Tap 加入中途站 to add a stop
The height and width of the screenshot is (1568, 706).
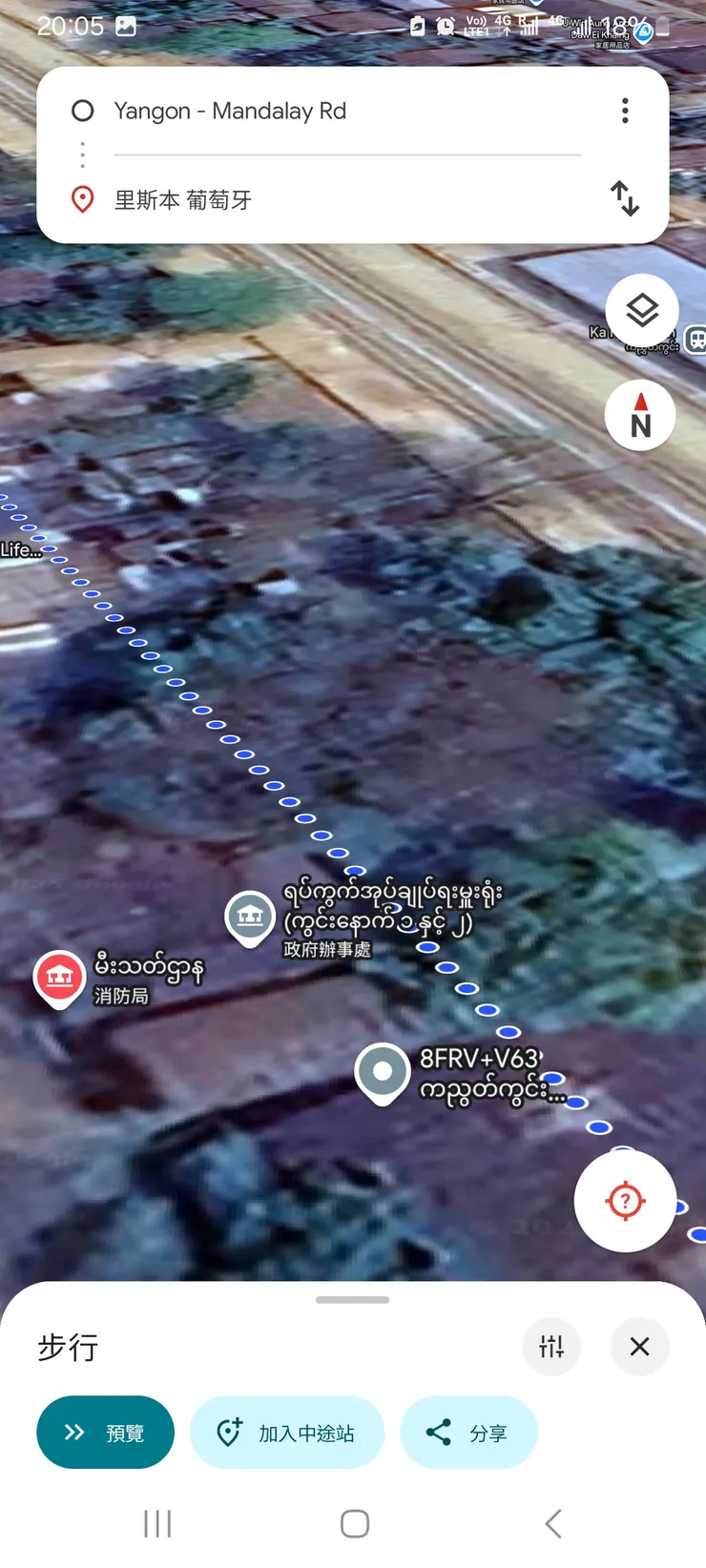[287, 1433]
